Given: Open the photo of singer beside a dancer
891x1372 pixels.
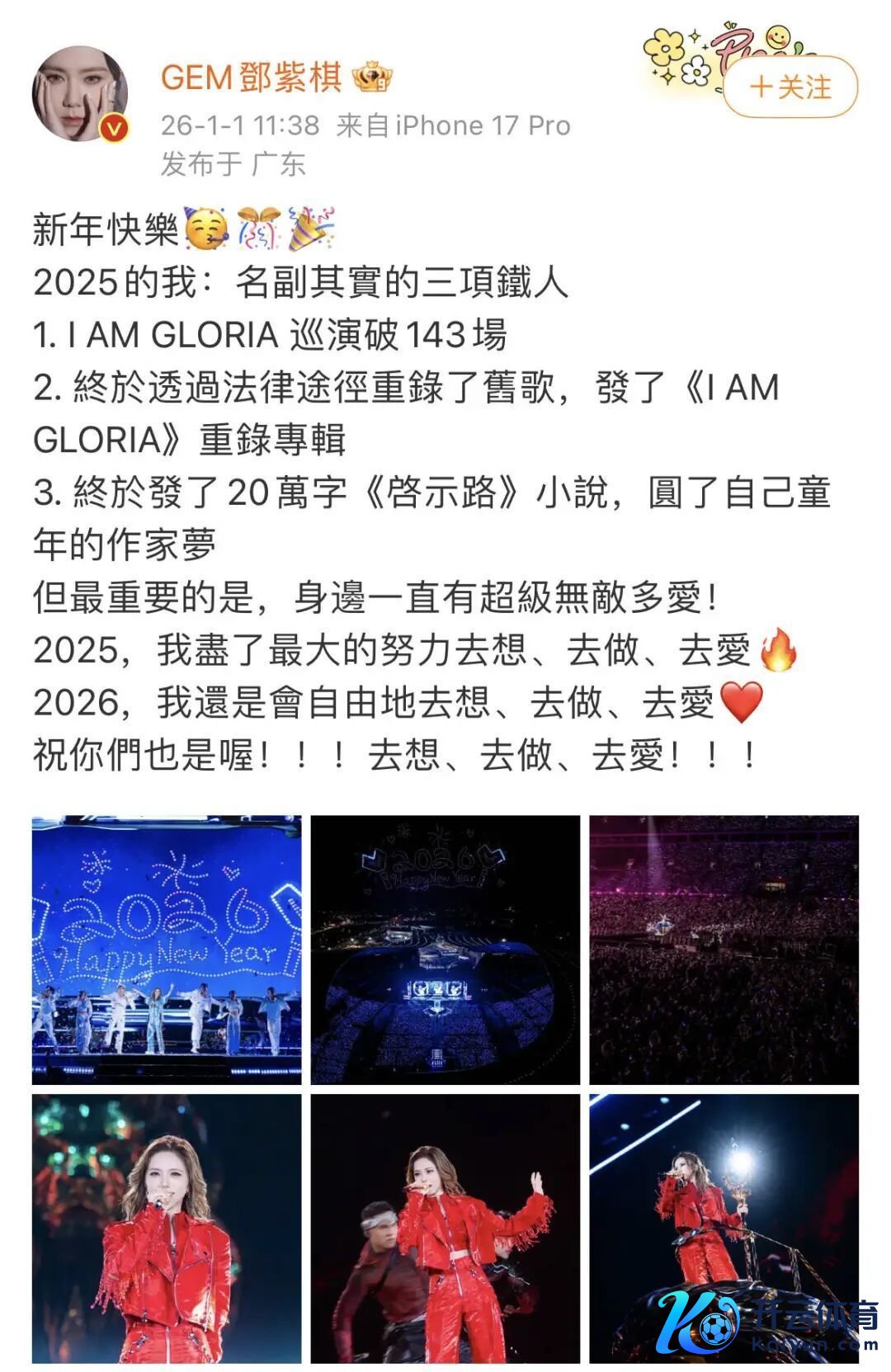Looking at the screenshot, I should [x=445, y=1228].
